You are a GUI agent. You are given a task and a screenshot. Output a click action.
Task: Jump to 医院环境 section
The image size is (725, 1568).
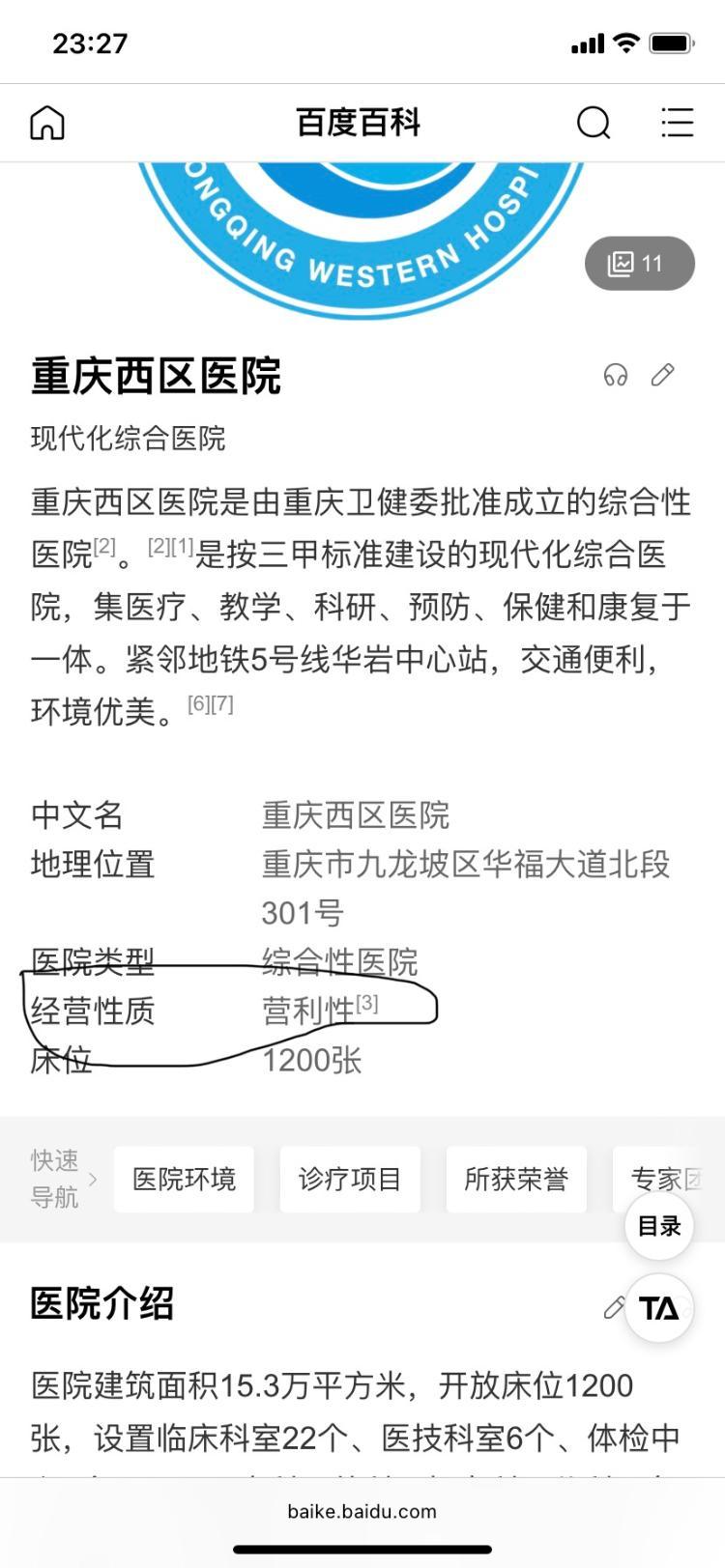[184, 1180]
